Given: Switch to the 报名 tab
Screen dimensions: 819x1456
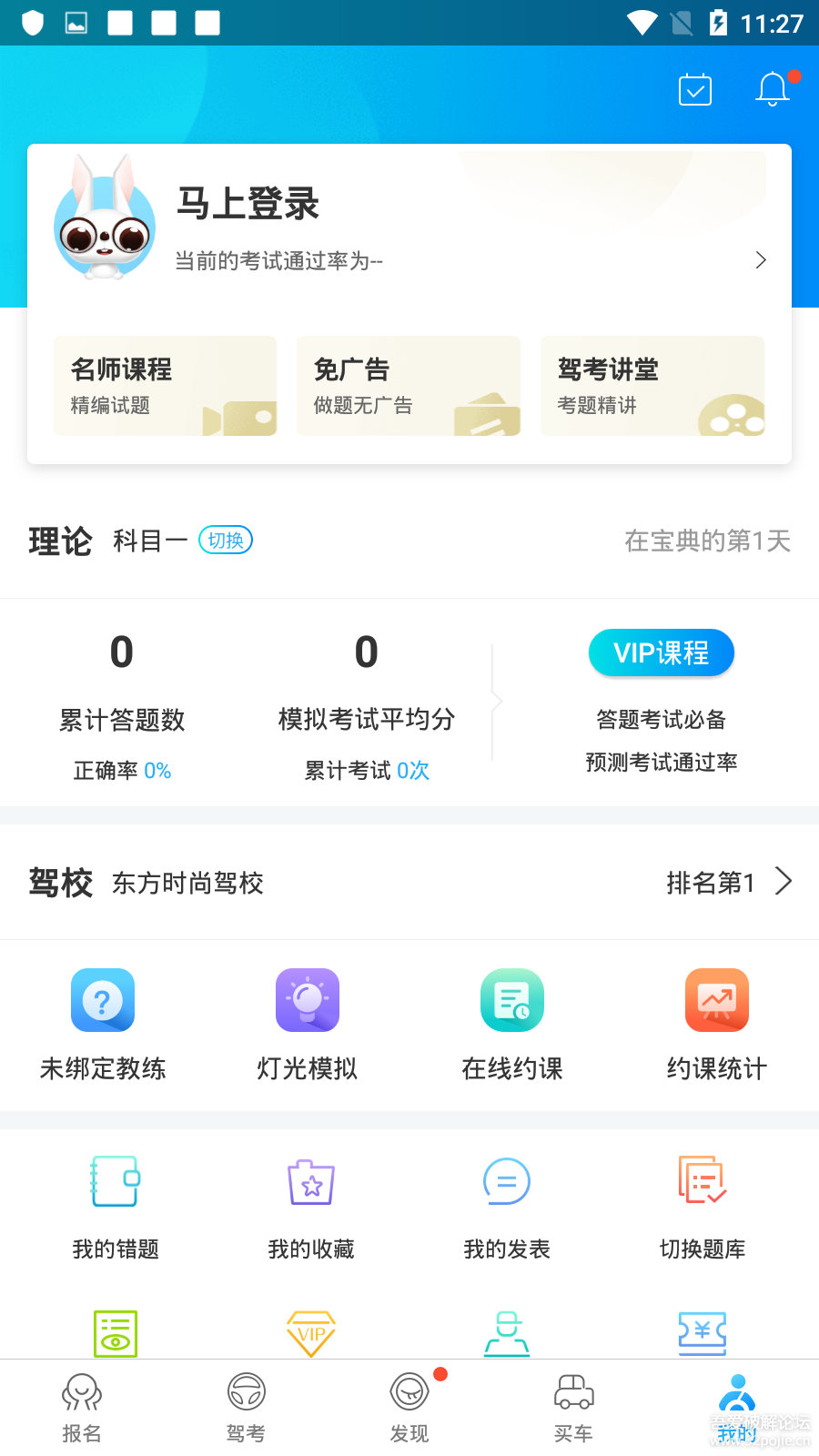Looking at the screenshot, I should click(x=82, y=1408).
